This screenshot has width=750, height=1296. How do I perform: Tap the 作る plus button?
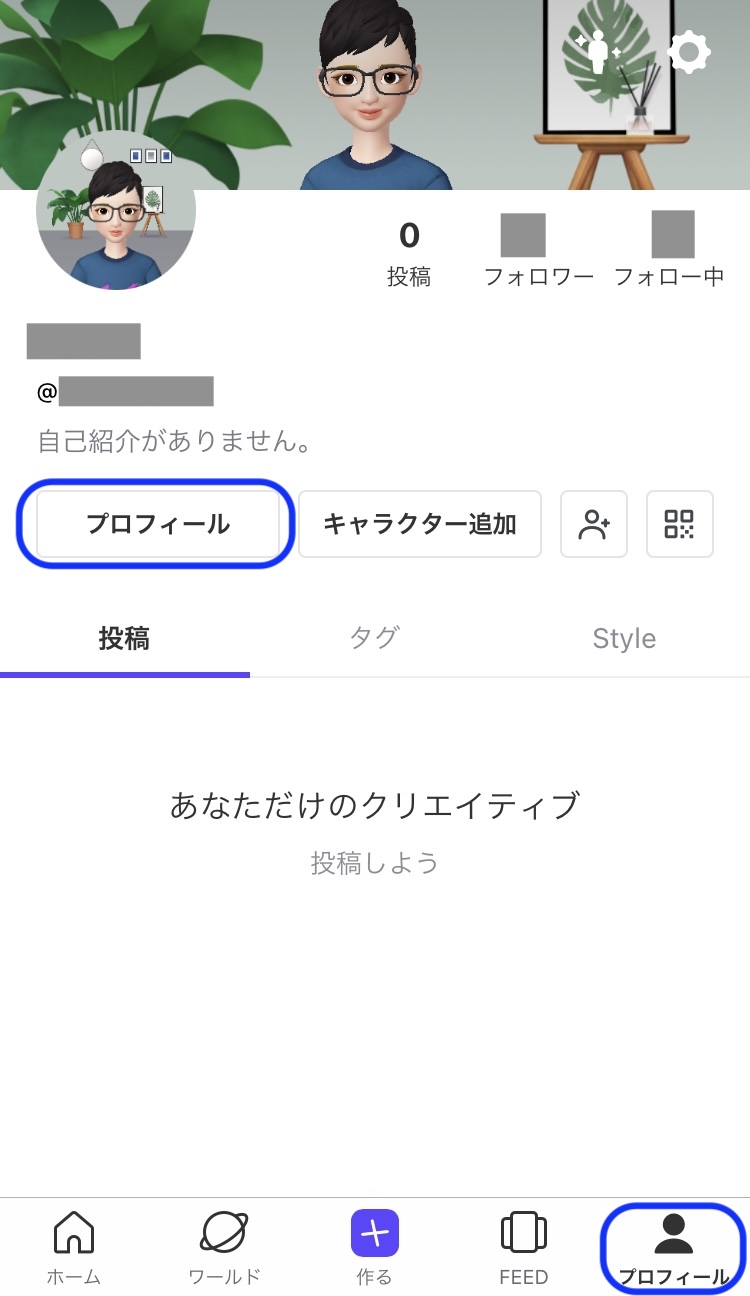(x=374, y=1234)
